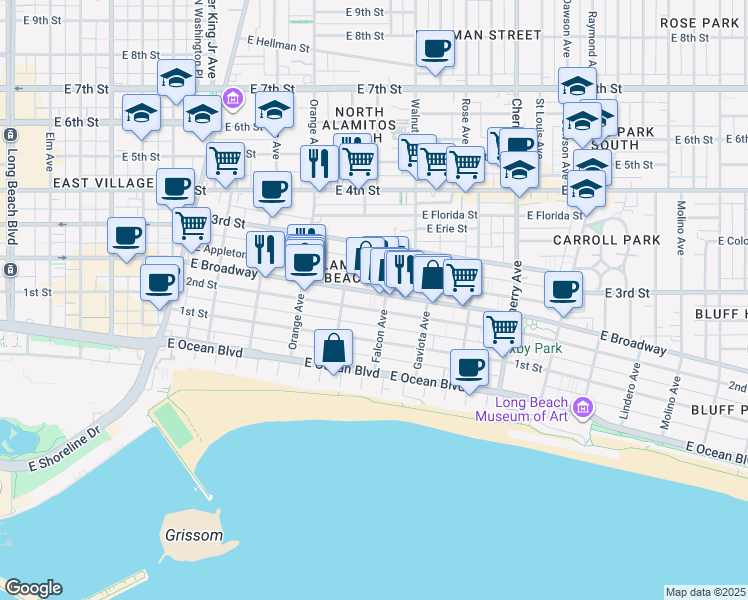
Task: Select the shopping bag pin on E Ocean Blvd
Action: [334, 349]
